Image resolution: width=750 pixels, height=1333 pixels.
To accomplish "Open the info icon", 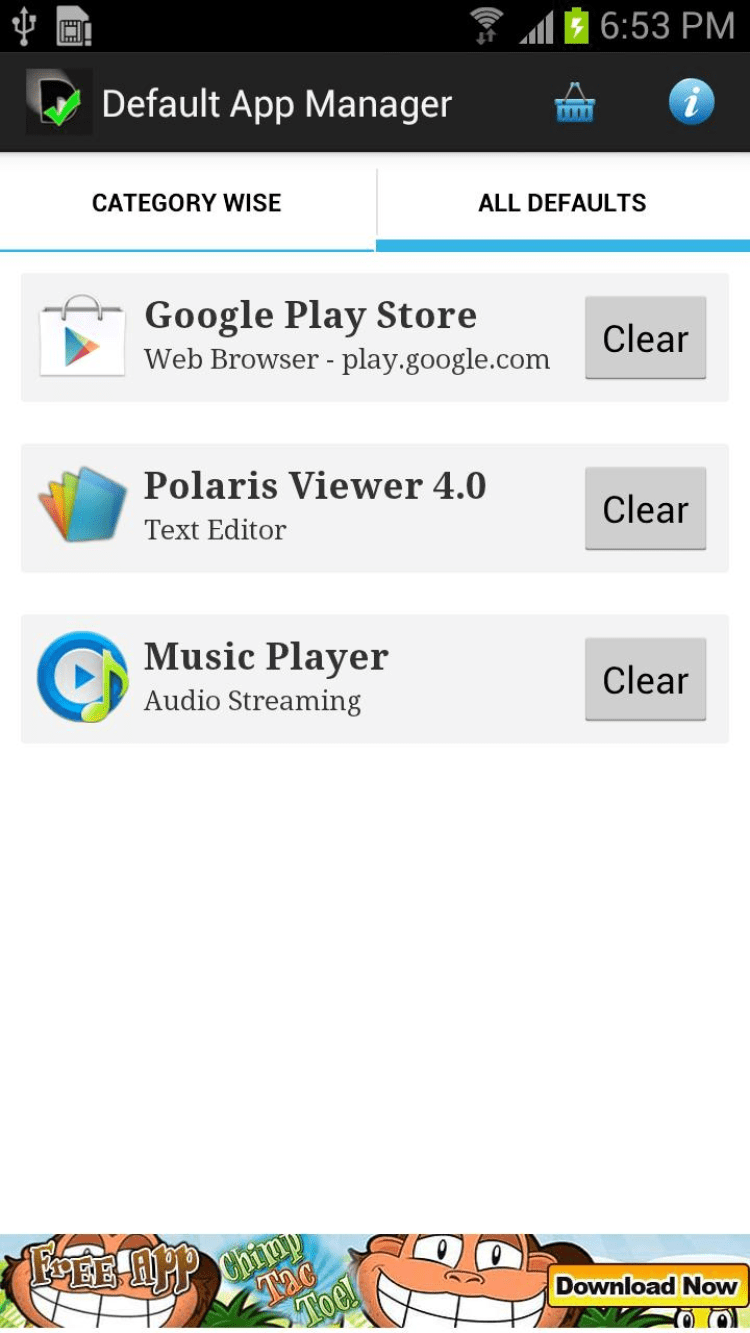I will 691,102.
